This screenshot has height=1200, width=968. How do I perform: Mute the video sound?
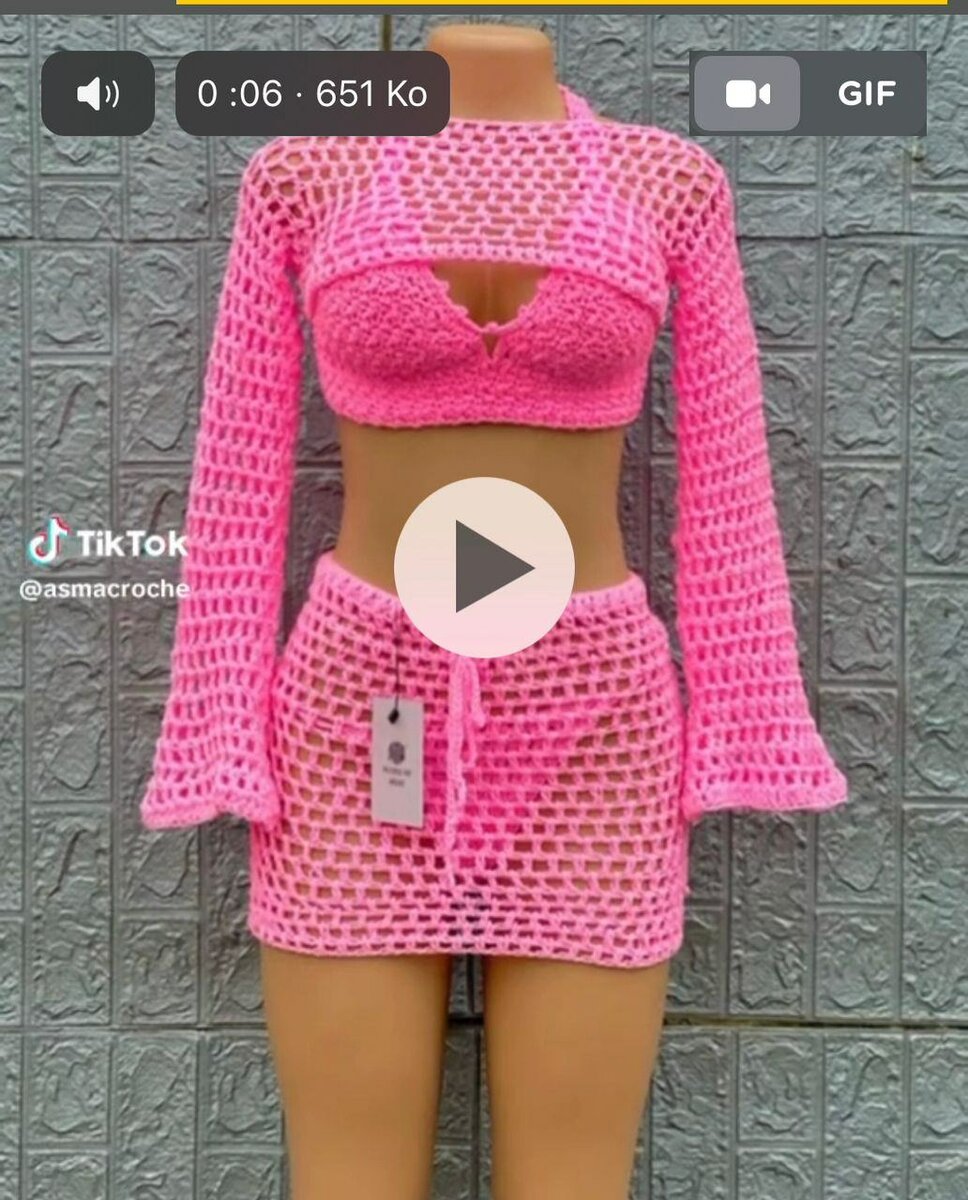pos(98,94)
